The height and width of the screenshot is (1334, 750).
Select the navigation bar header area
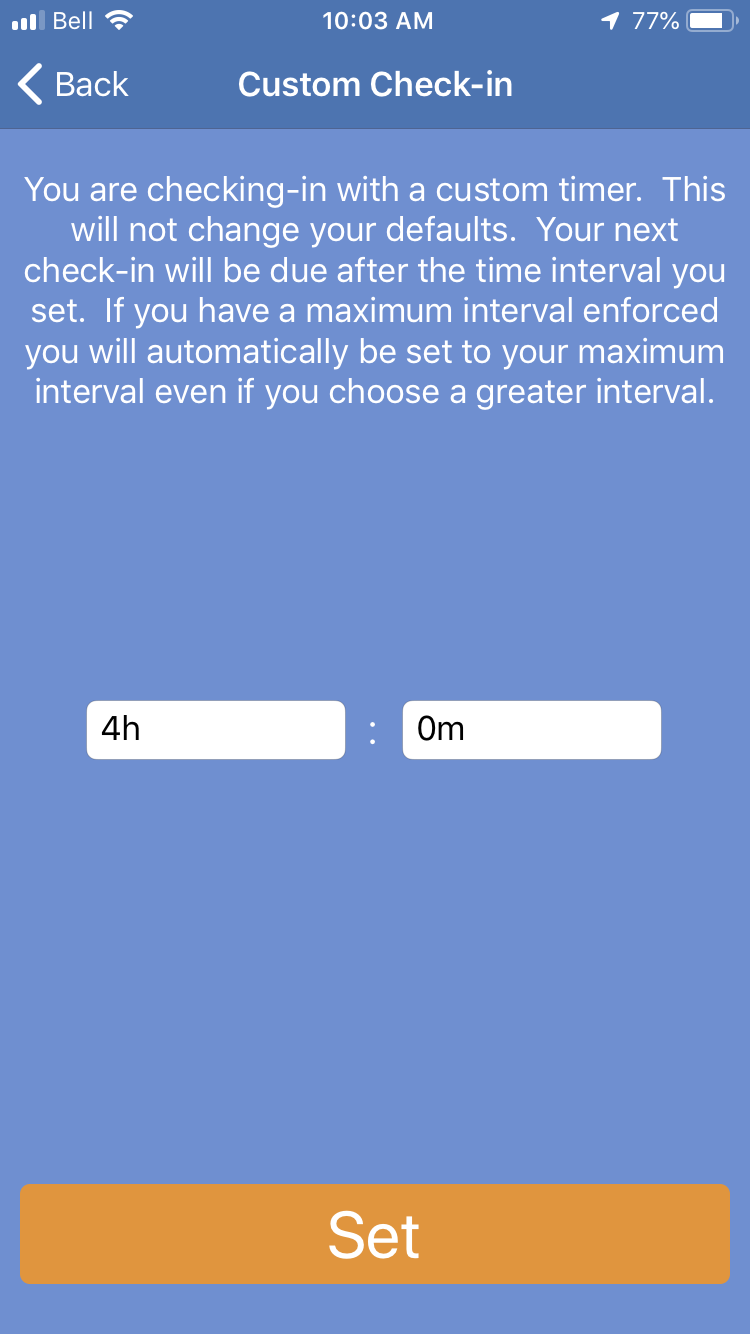point(375,85)
